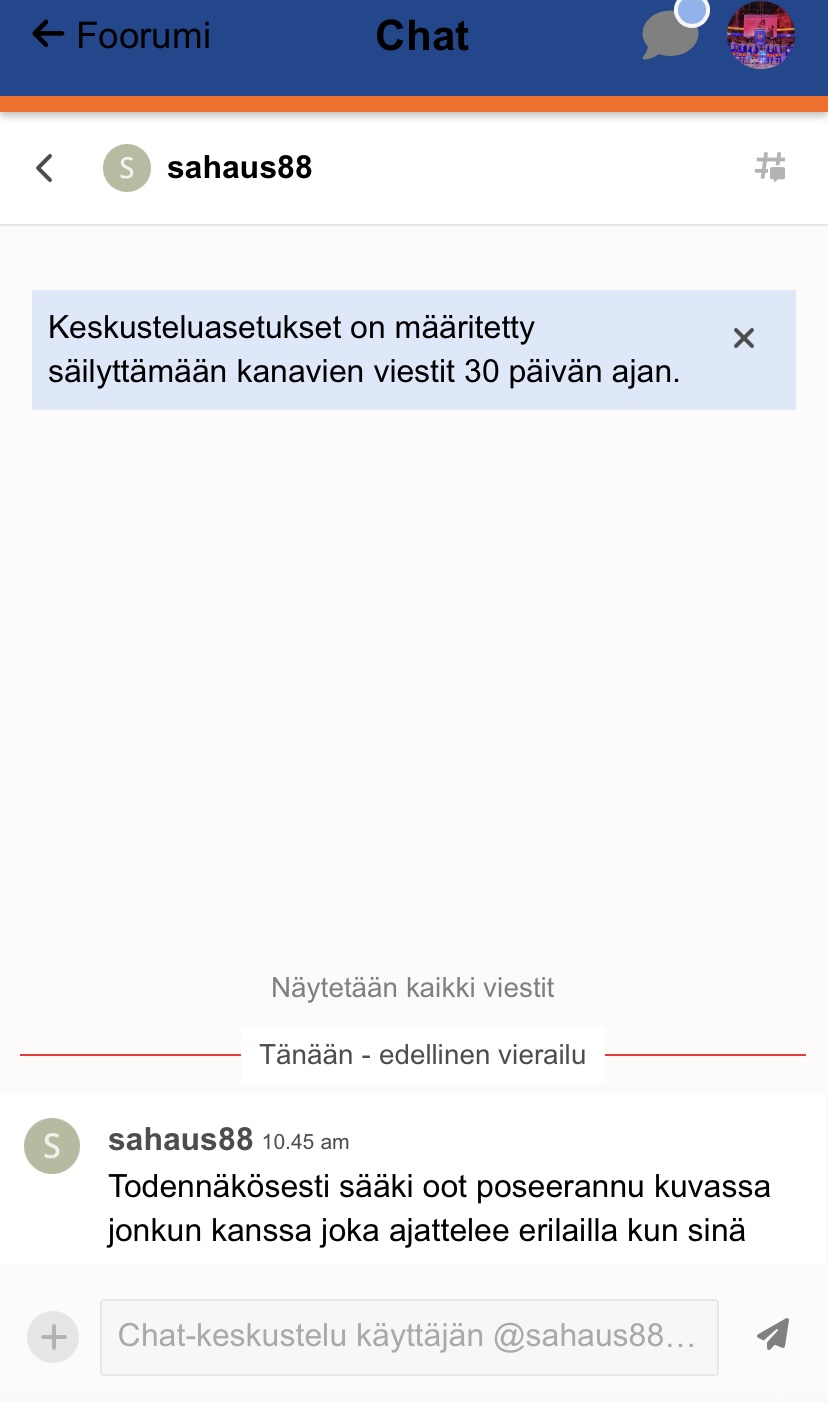Open sahaus88's avatar beside the message
Screen dimensions: 828x1402
click(51, 1146)
